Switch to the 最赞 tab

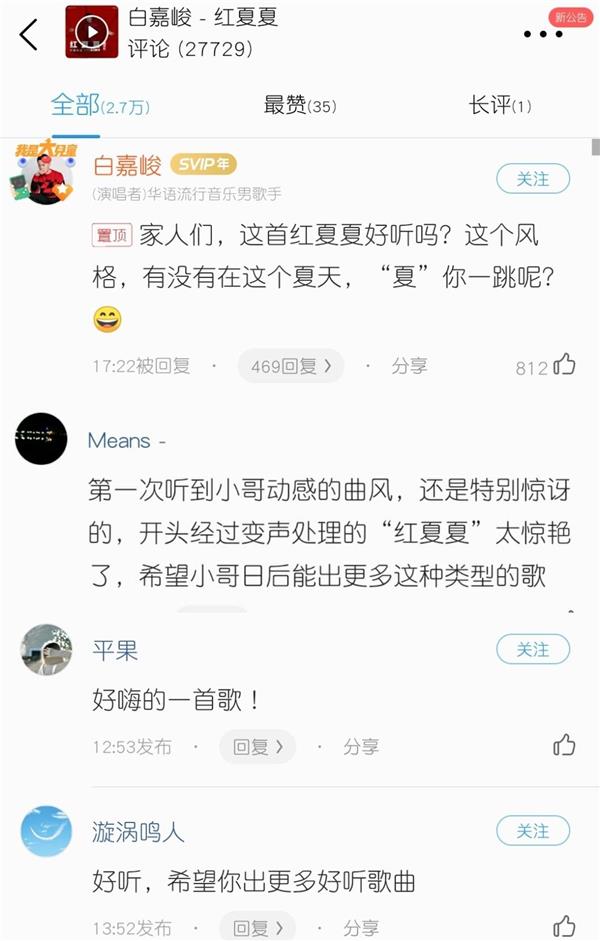tap(299, 105)
